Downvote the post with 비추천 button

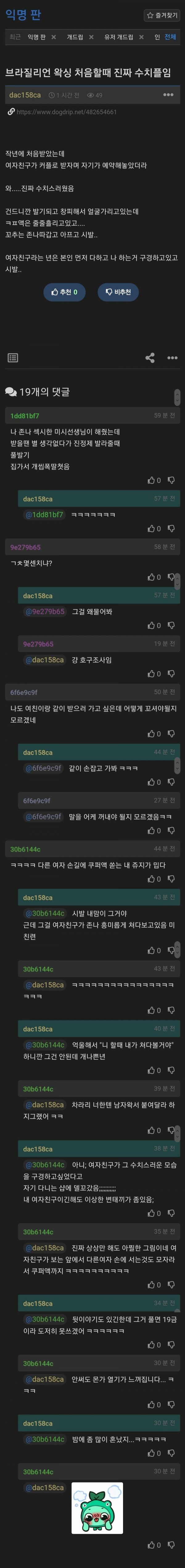tap(118, 292)
